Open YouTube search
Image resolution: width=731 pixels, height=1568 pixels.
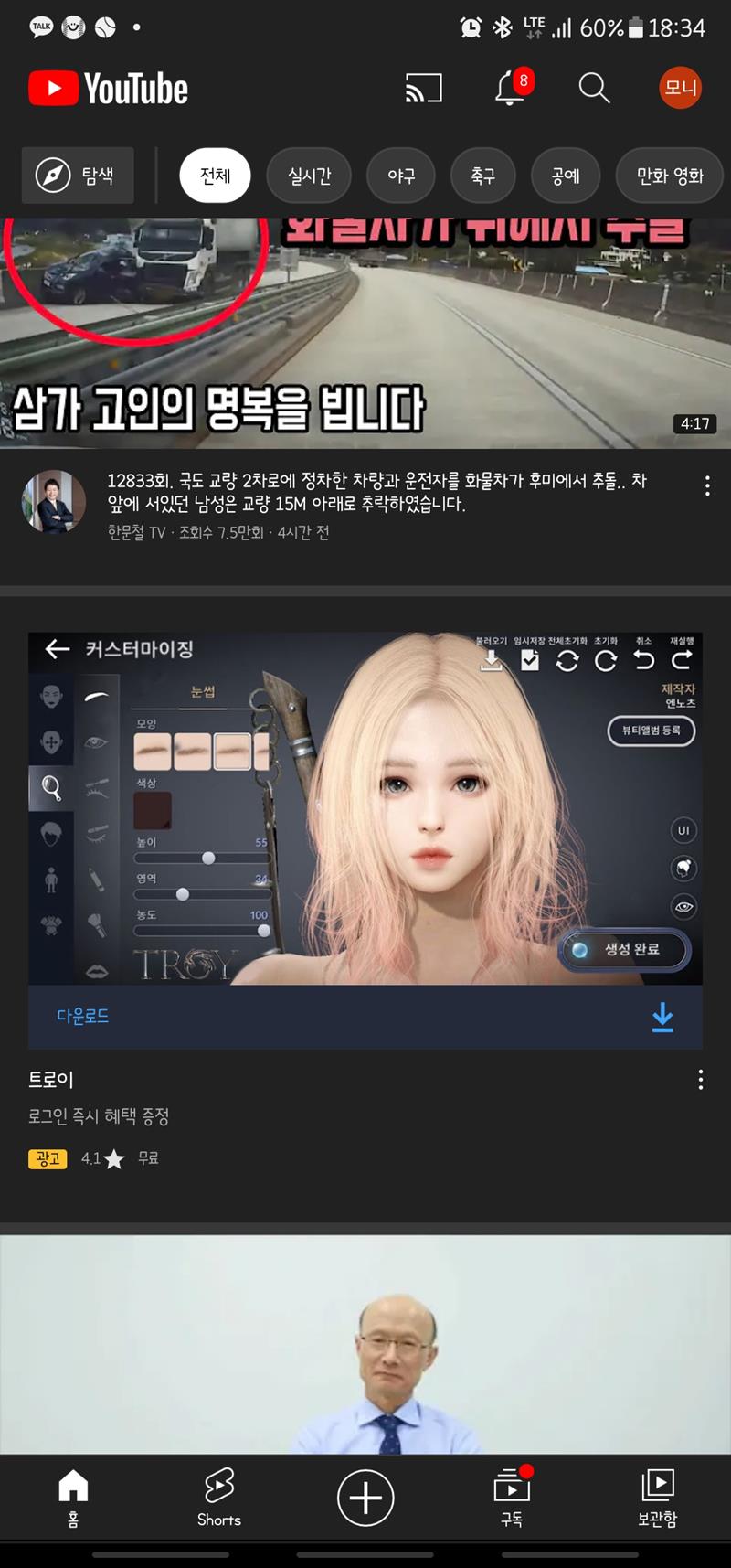[594, 89]
